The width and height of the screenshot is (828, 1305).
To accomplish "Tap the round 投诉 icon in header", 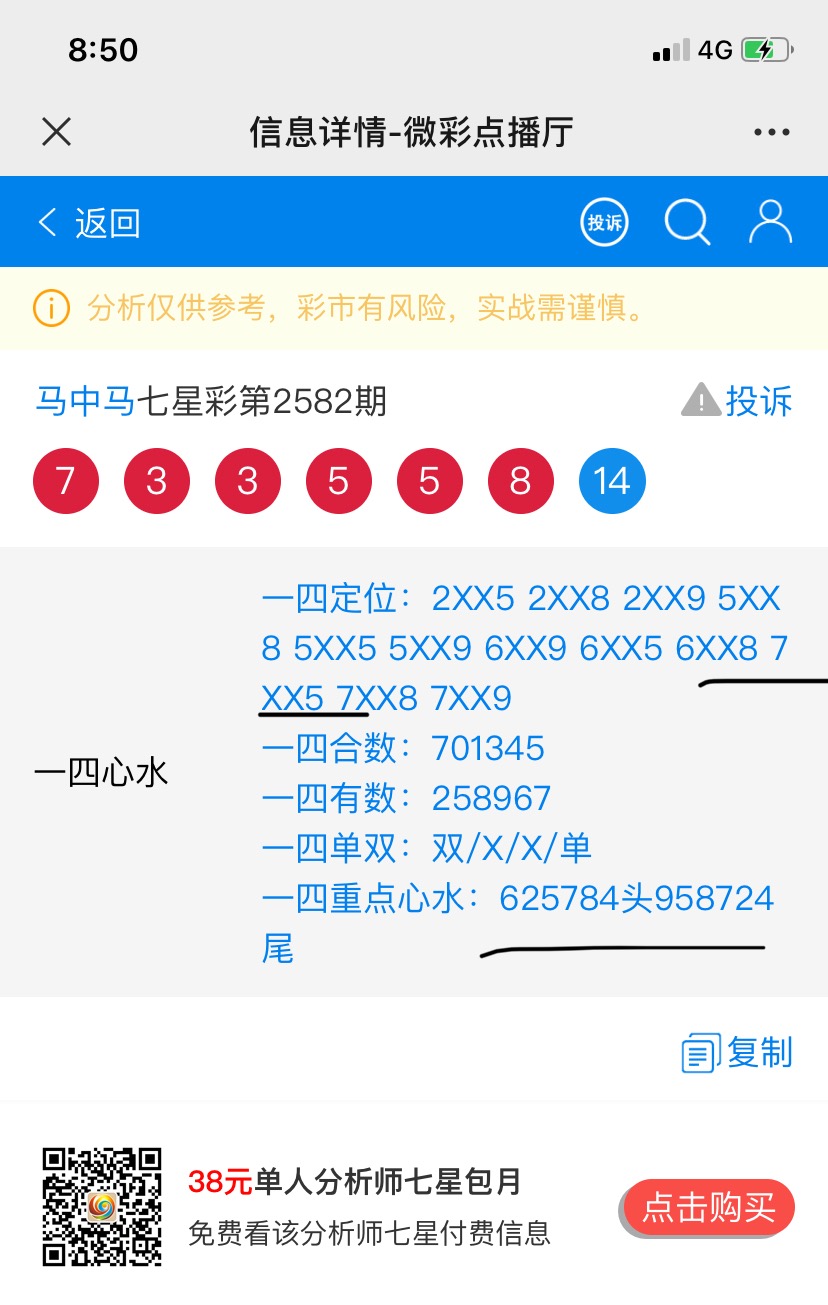I will (x=605, y=222).
